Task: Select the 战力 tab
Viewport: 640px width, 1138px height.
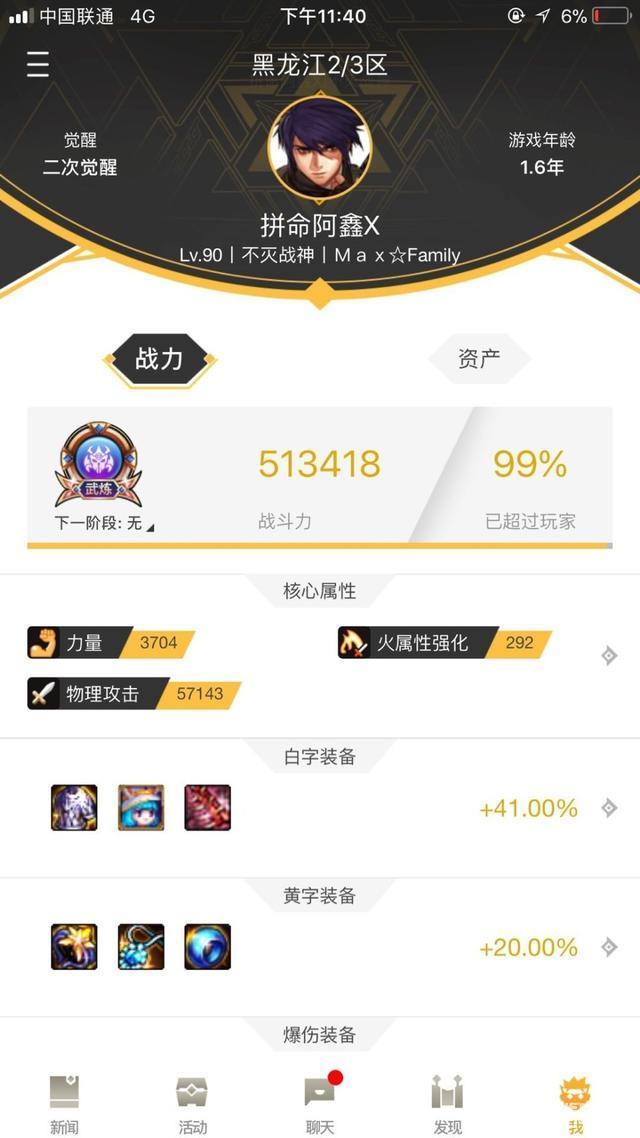Action: point(160,359)
